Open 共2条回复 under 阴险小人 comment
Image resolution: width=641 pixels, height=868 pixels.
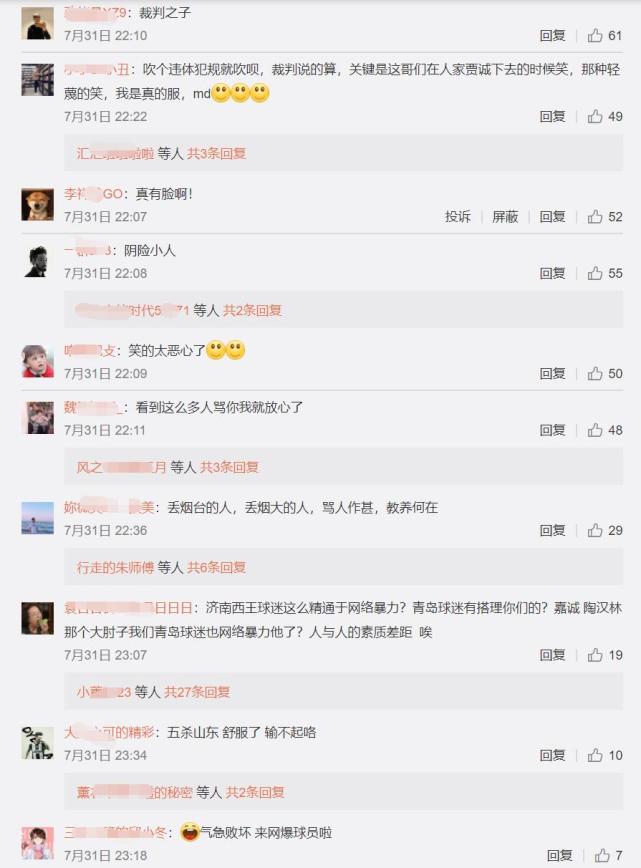(x=252, y=311)
